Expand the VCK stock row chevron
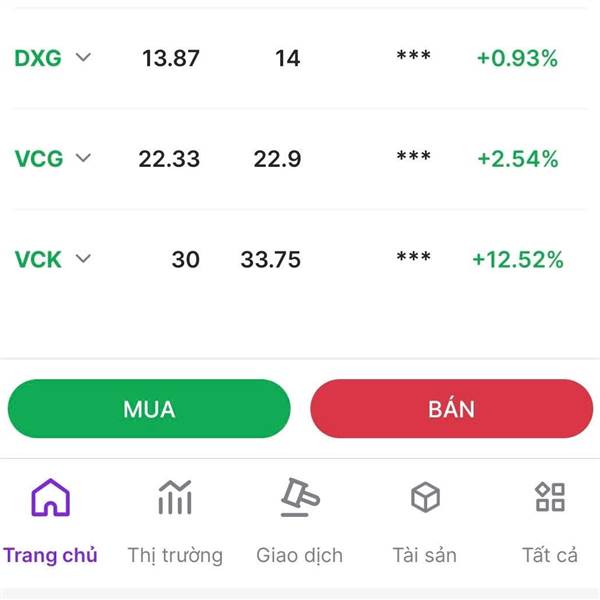 [x=84, y=259]
